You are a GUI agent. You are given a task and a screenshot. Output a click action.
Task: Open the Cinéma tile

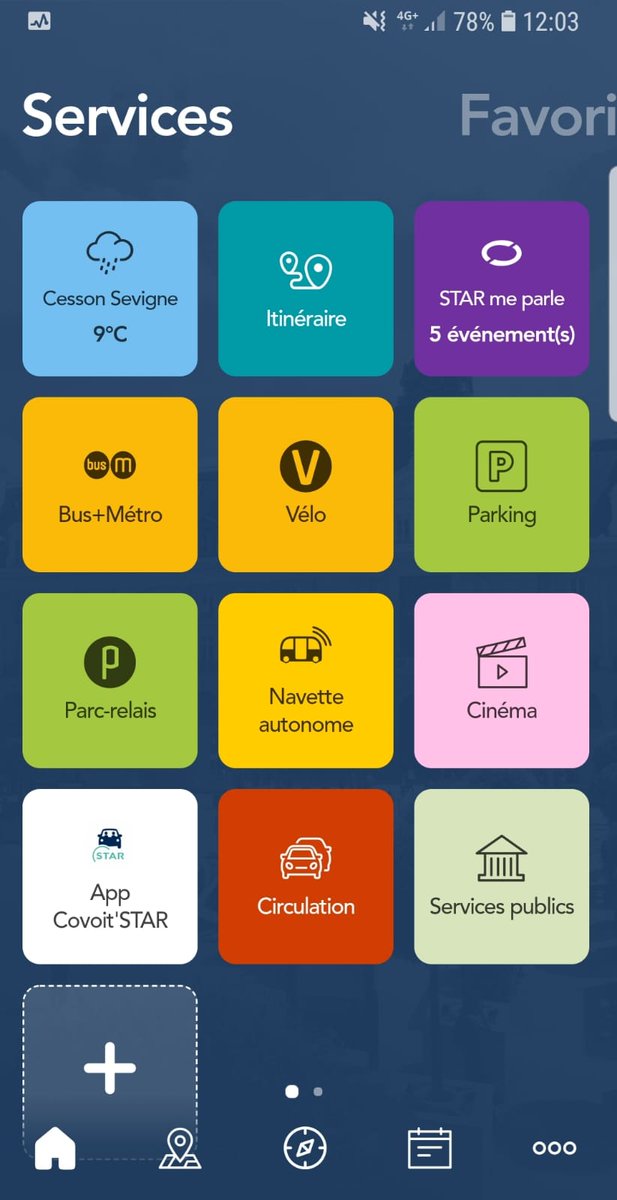click(502, 680)
